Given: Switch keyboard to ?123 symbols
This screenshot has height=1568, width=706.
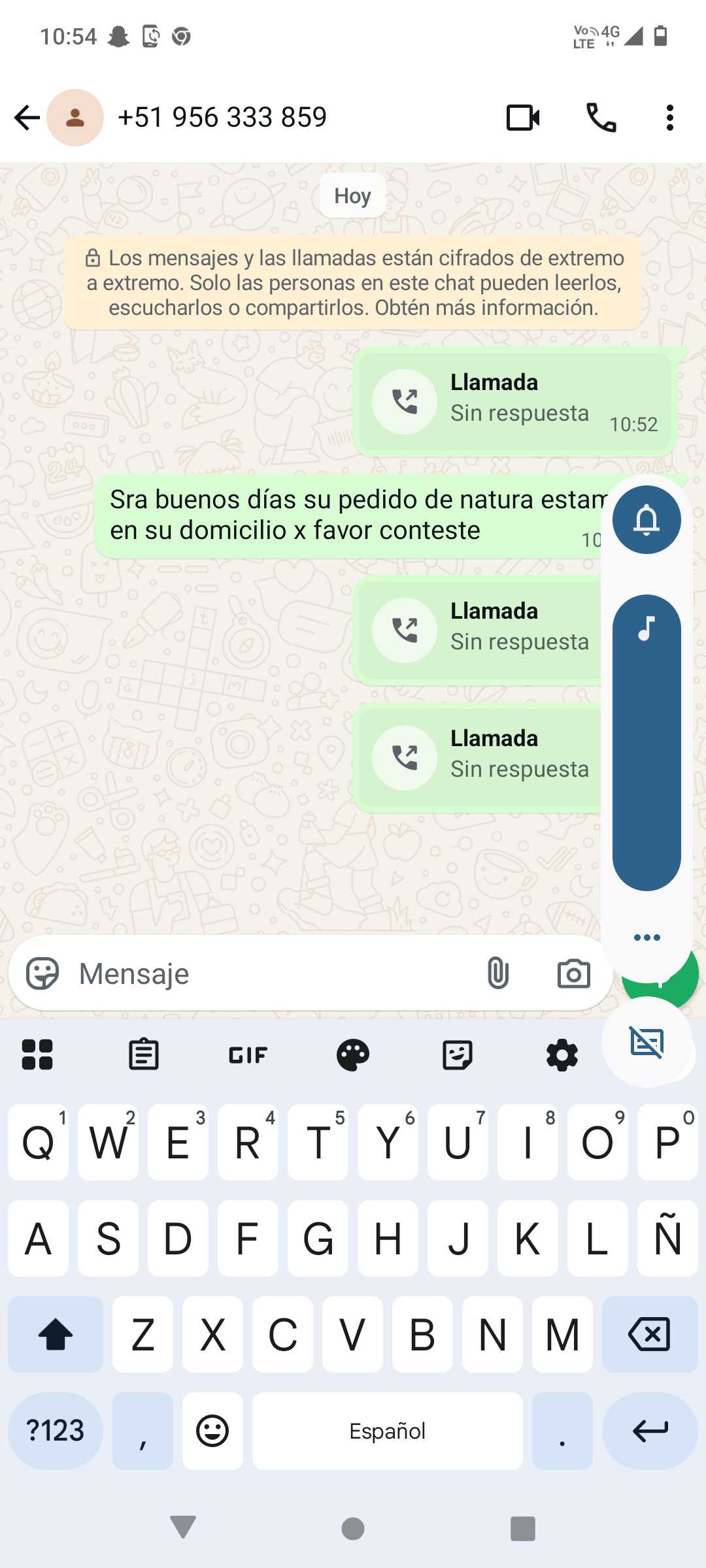Looking at the screenshot, I should pyautogui.click(x=56, y=1431).
